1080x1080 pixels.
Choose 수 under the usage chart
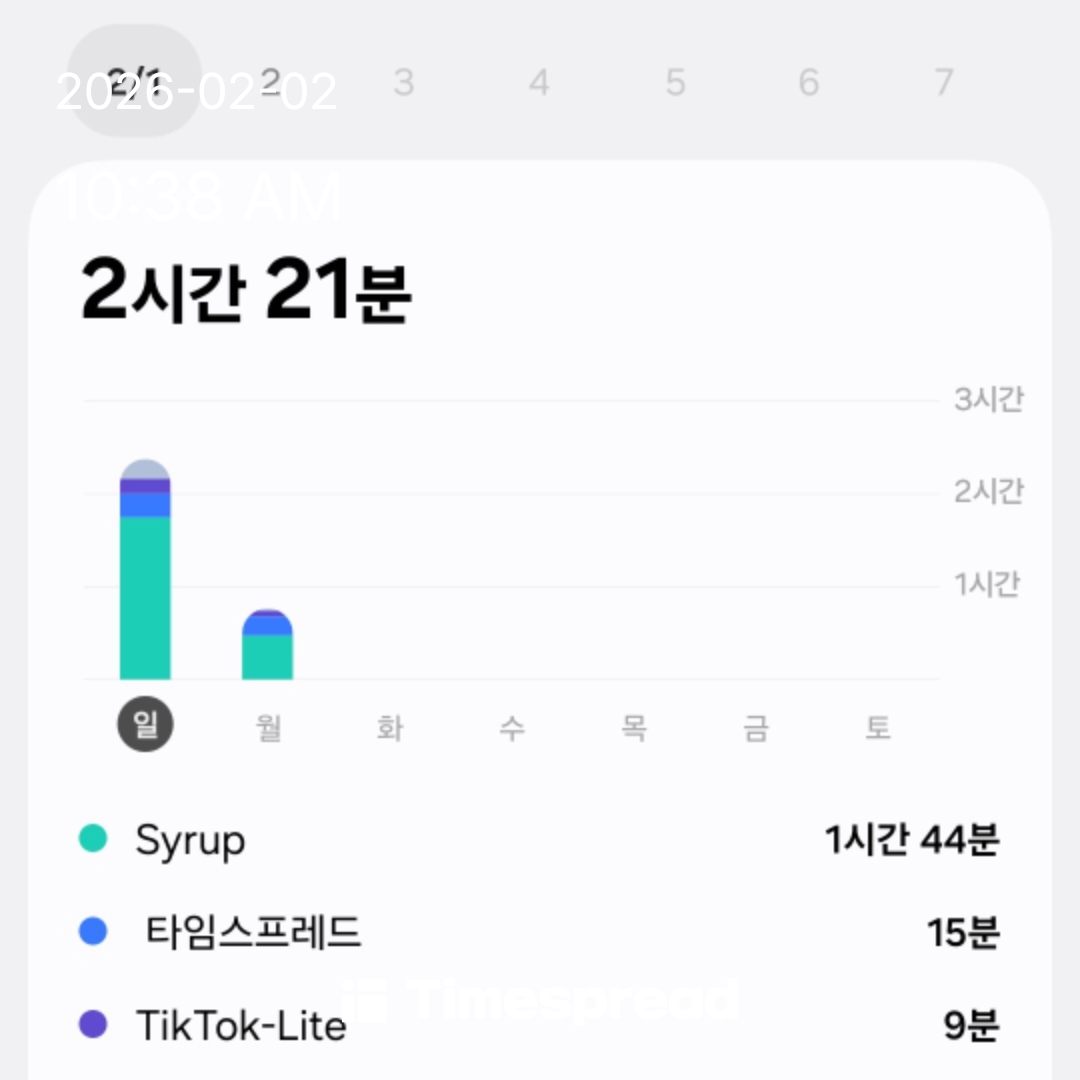click(x=512, y=727)
